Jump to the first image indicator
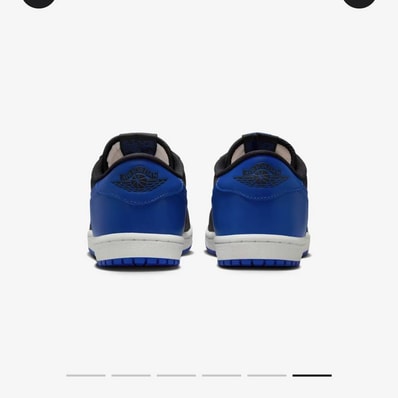Screen dimensions: 398x398 tap(86, 375)
